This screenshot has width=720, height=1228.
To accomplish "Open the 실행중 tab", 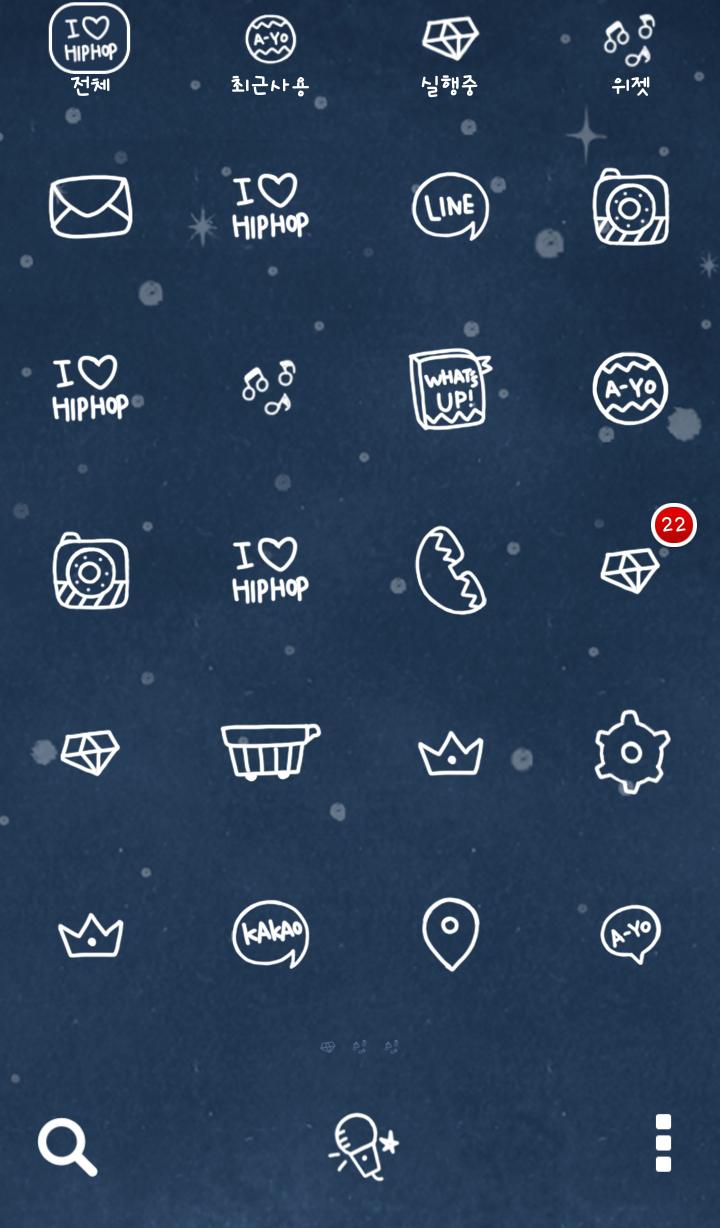I will (450, 52).
